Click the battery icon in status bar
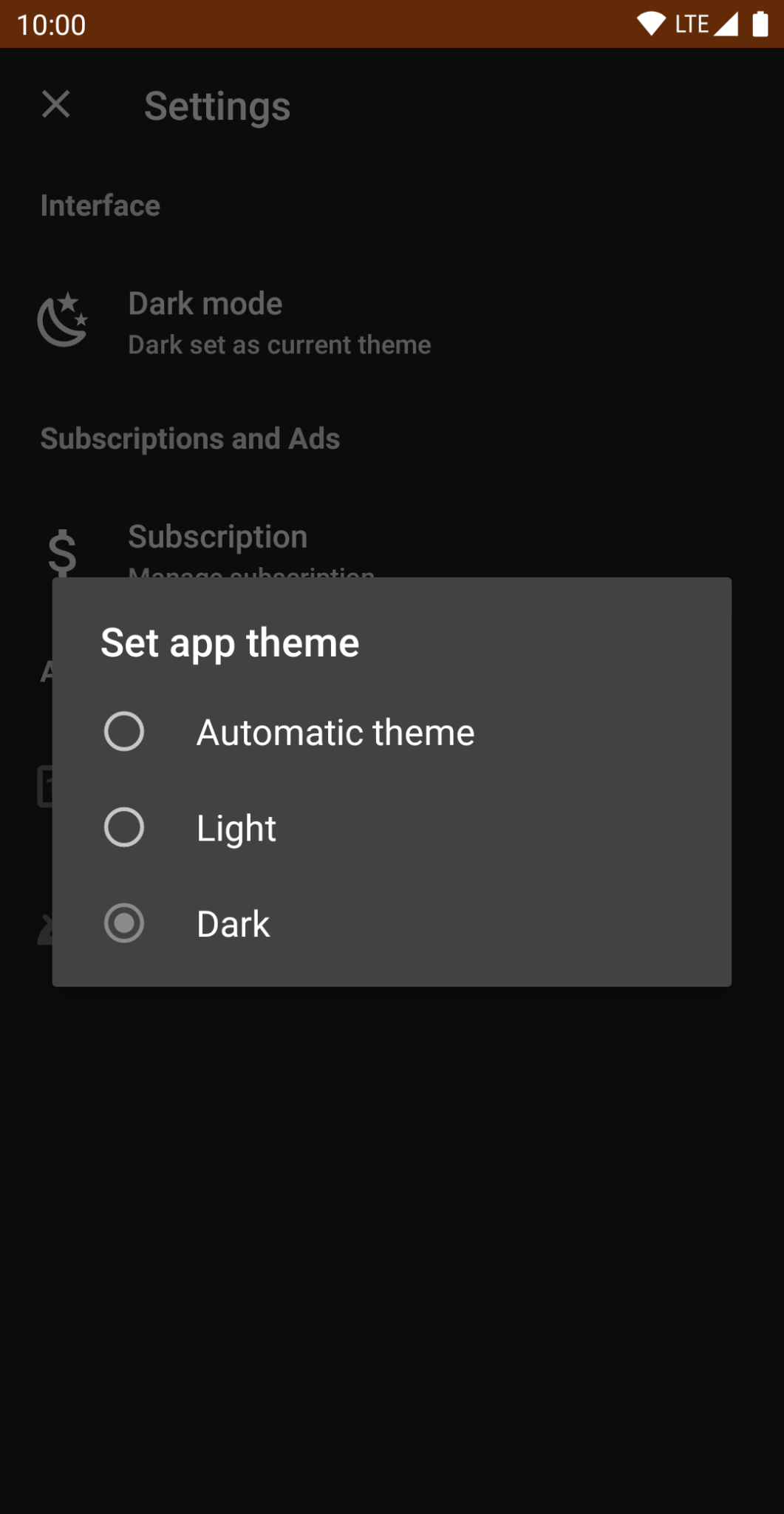Viewport: 784px width, 1514px height. pyautogui.click(x=760, y=23)
